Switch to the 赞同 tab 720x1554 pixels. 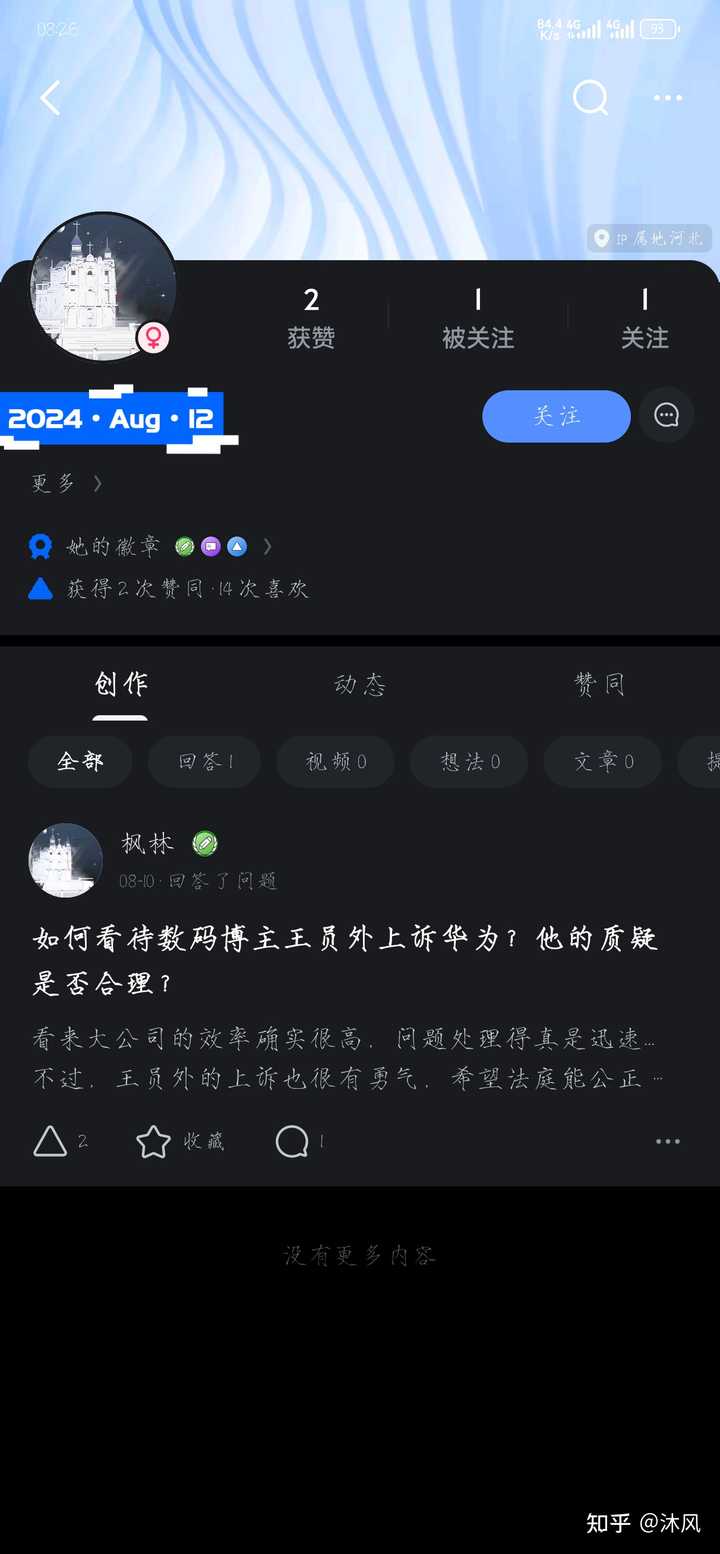[x=599, y=684]
